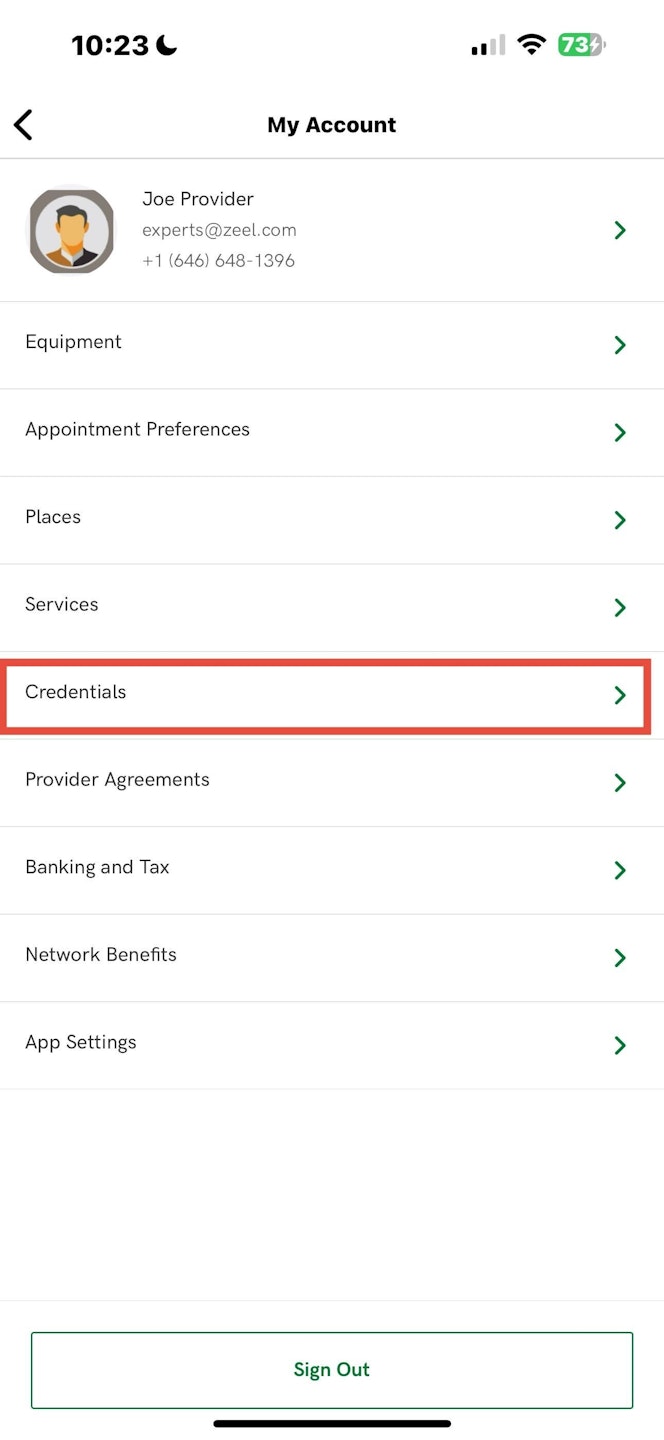Open App Settings
The image size is (664, 1440).
pos(330,1043)
